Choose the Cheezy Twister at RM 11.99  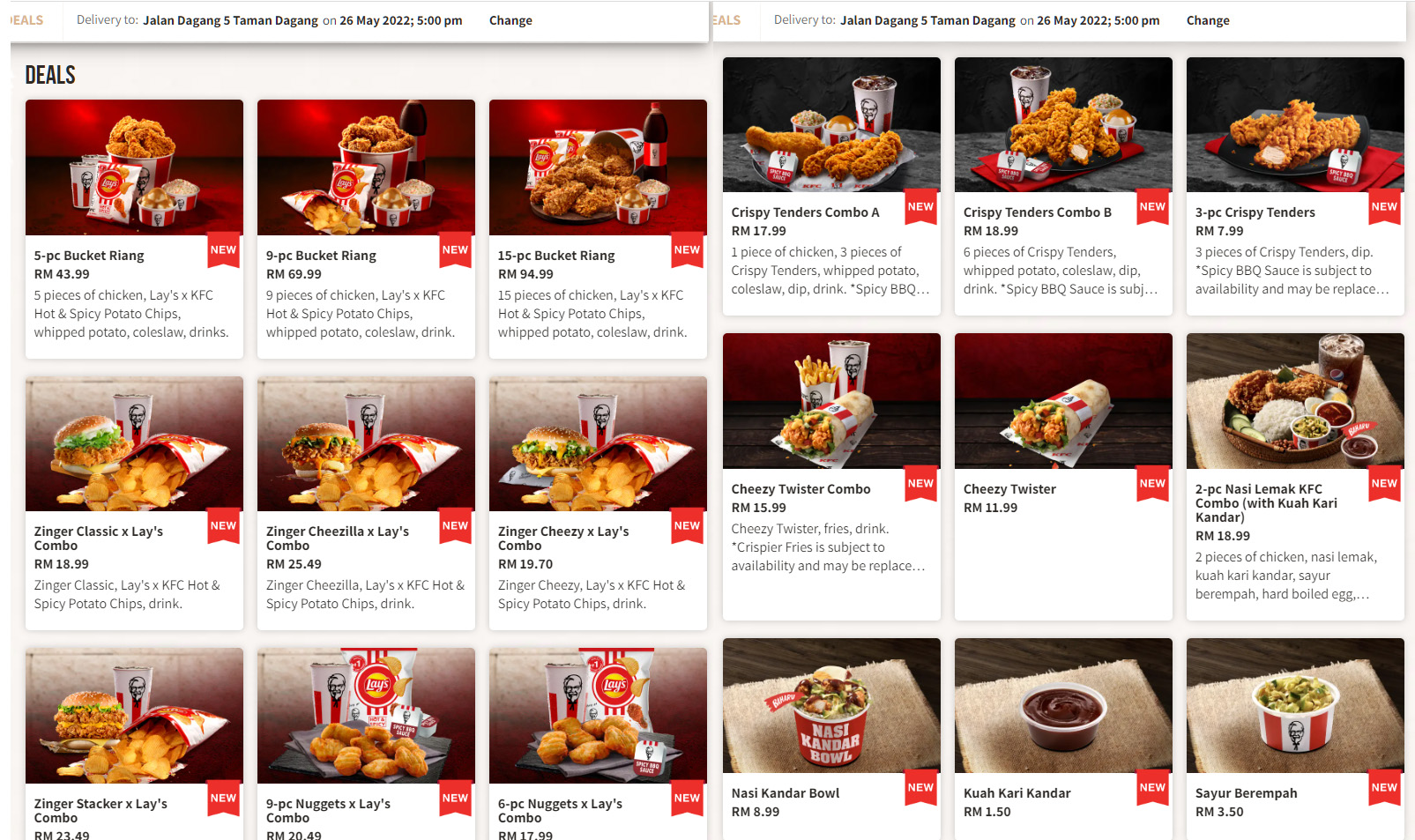point(1063,401)
